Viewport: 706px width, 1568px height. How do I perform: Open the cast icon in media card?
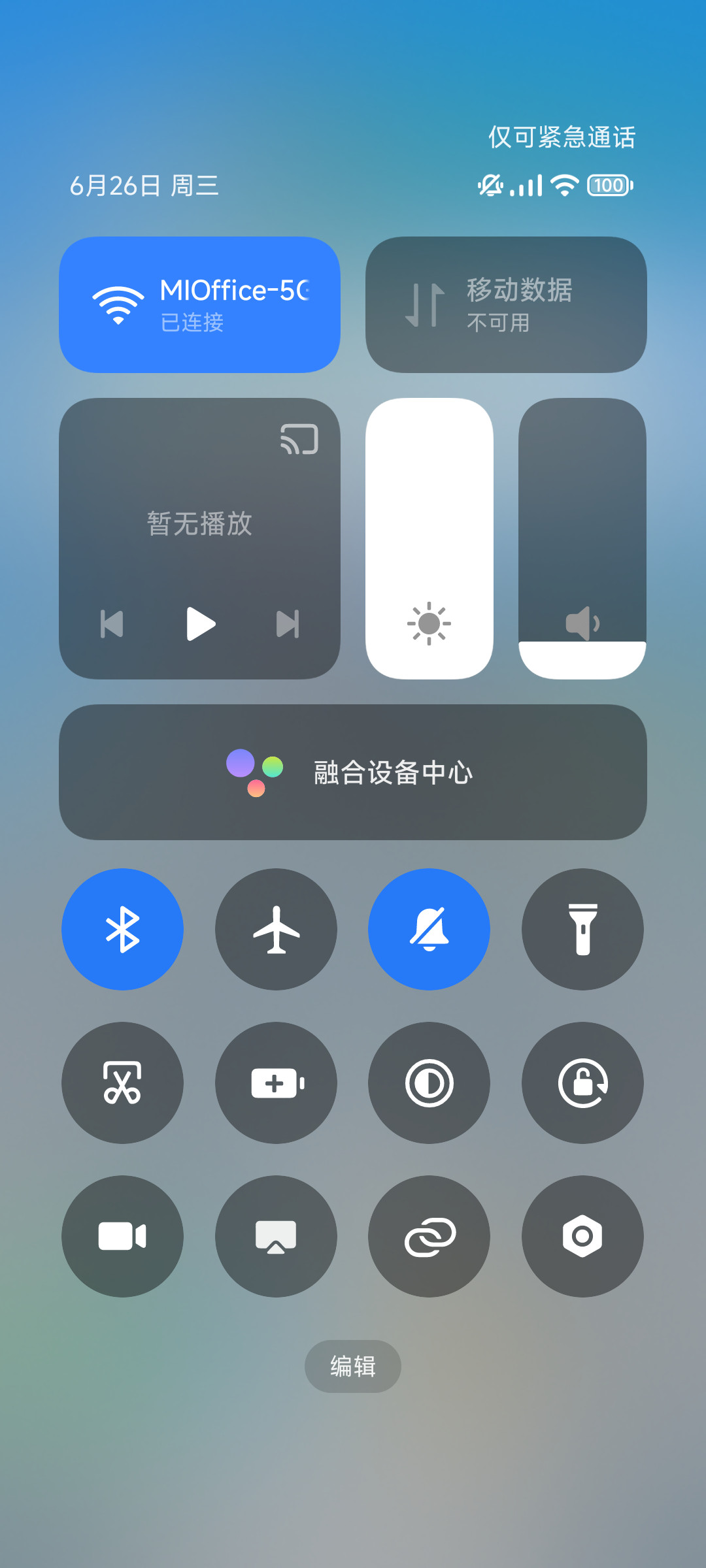click(x=299, y=439)
